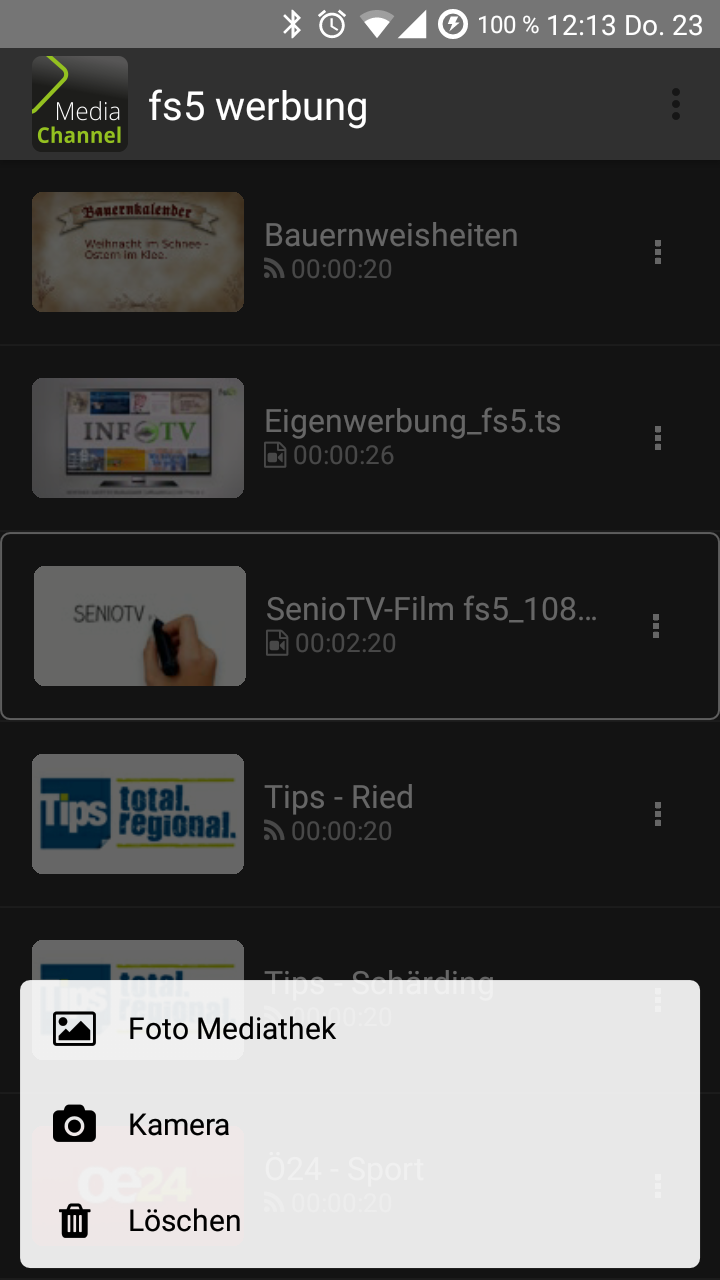Tap the Media Channel app icon

click(x=80, y=104)
